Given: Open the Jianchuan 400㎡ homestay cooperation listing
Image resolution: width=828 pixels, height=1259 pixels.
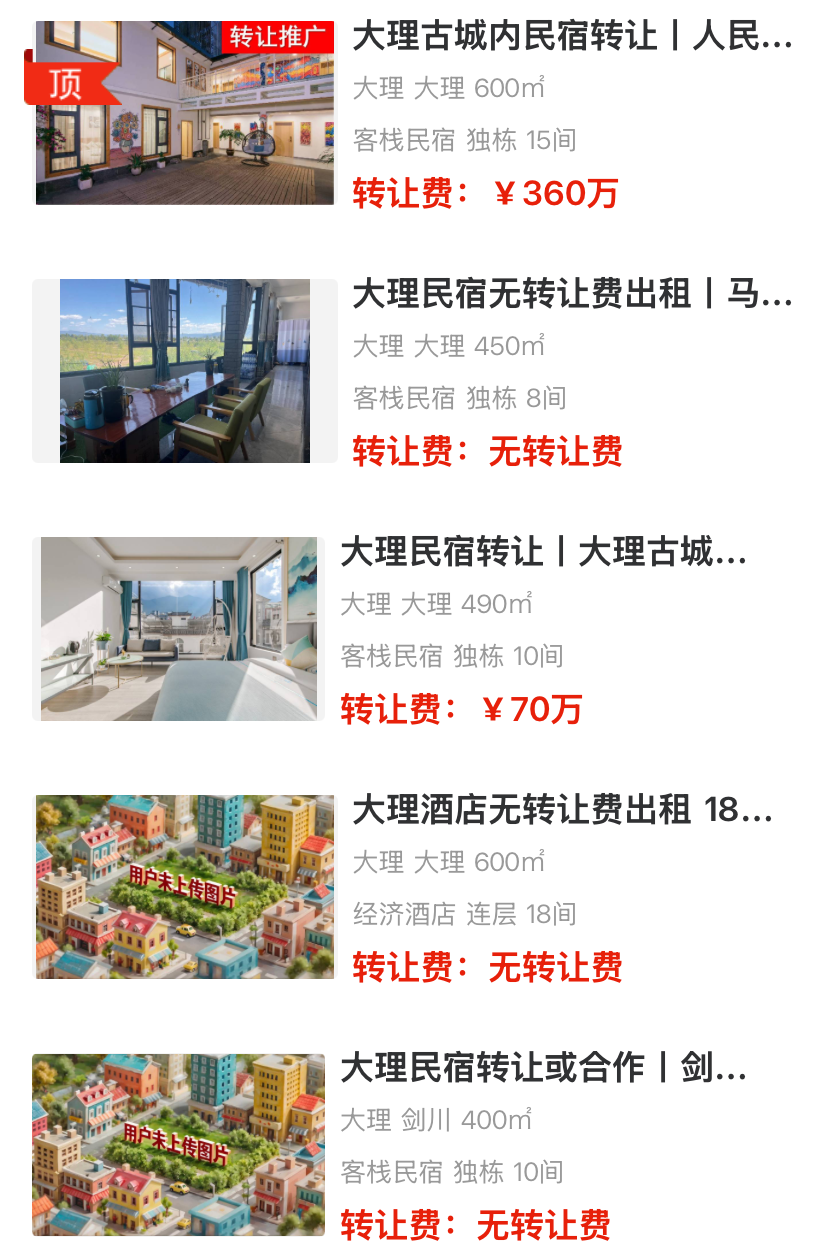Looking at the screenshot, I should click(545, 1069).
